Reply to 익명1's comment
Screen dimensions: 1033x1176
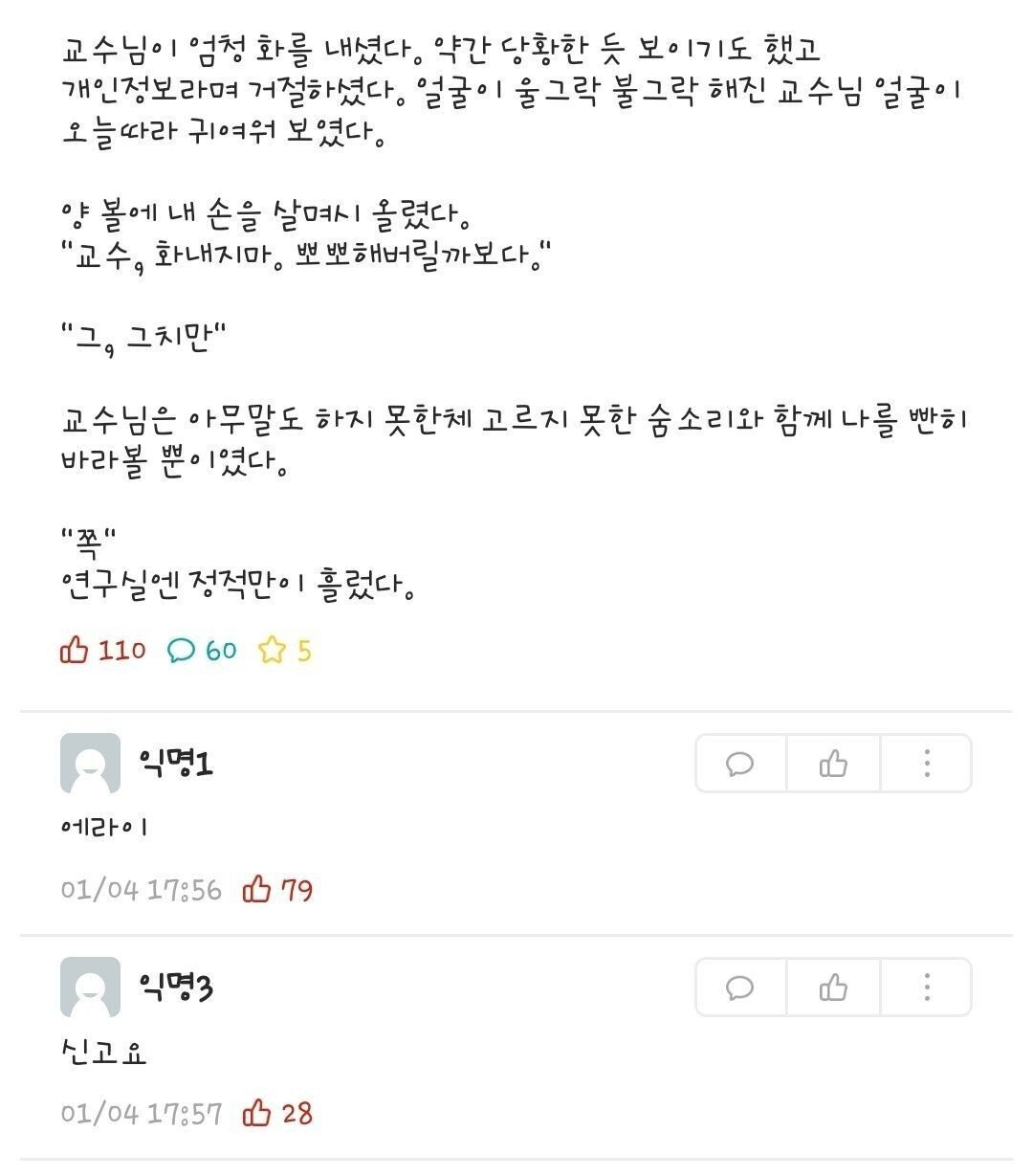(740, 764)
